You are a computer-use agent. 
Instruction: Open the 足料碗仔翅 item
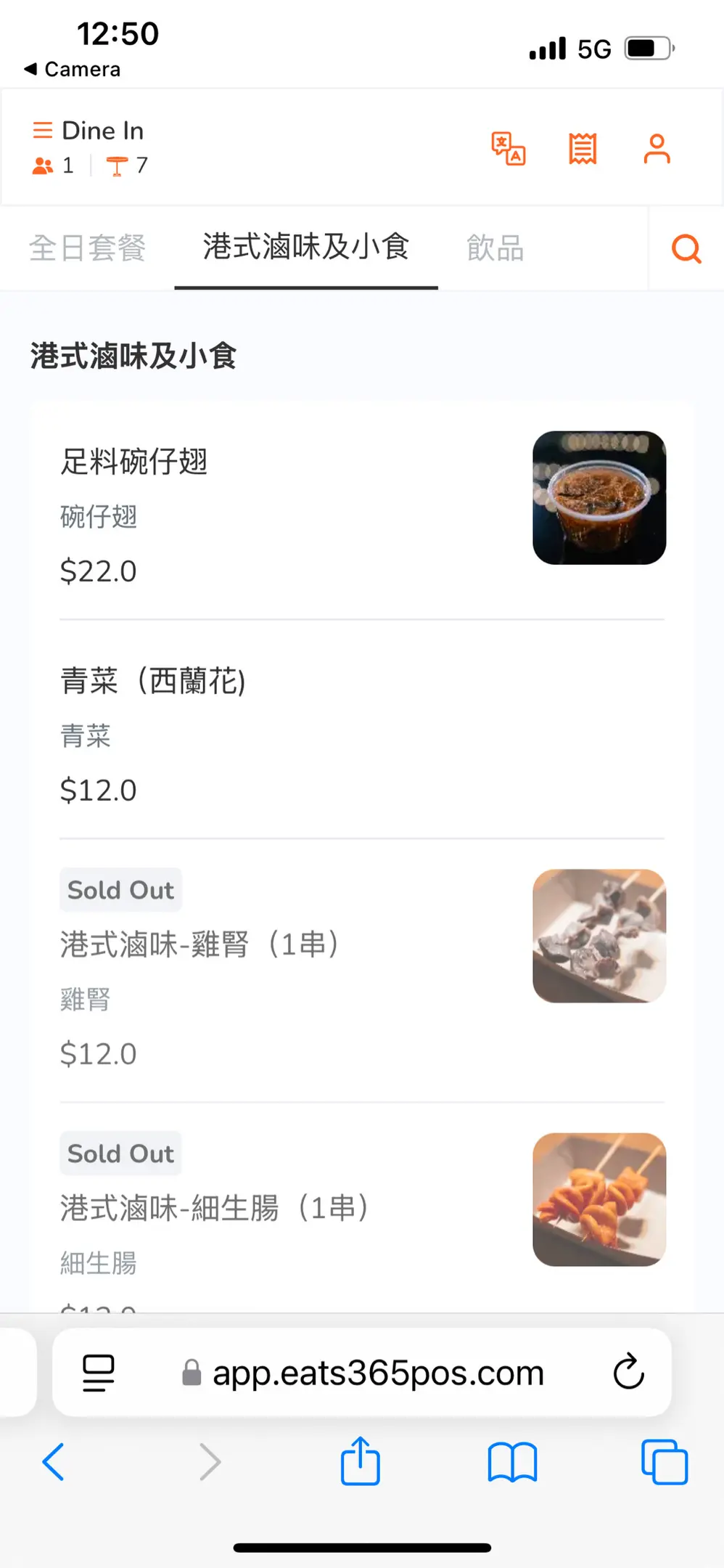pos(133,462)
